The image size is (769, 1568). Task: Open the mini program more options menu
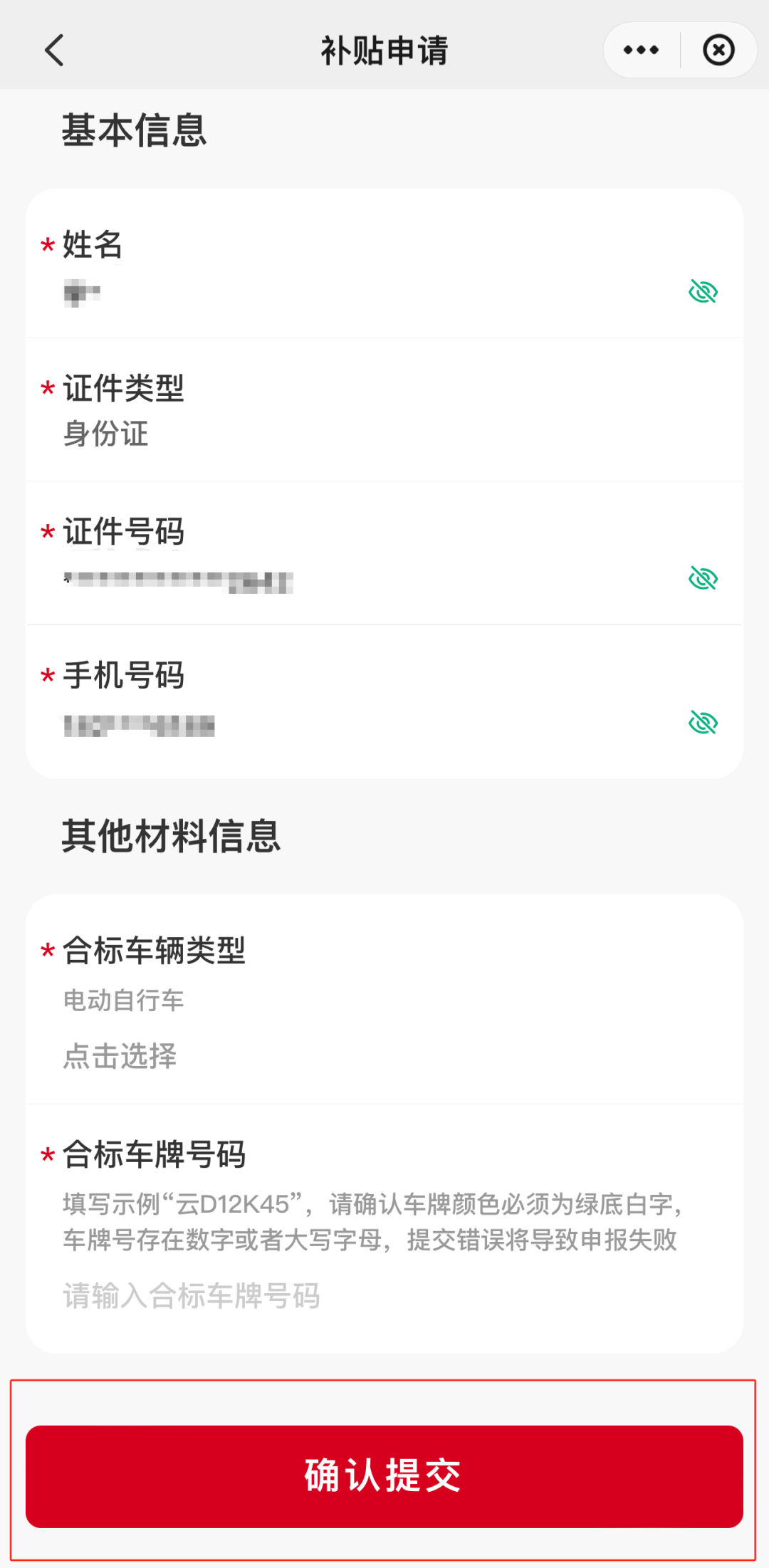641,51
